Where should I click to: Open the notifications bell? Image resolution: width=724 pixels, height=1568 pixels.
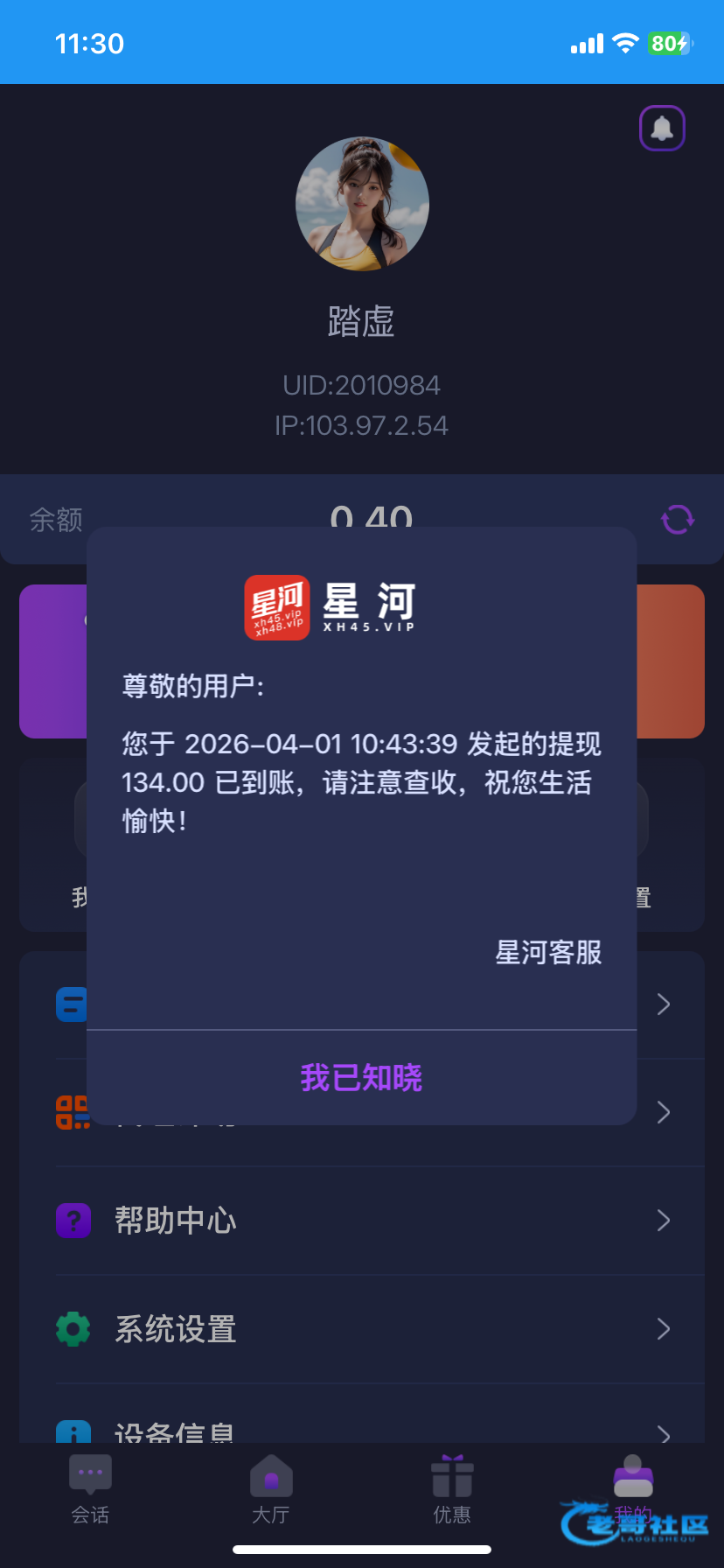pyautogui.click(x=662, y=129)
